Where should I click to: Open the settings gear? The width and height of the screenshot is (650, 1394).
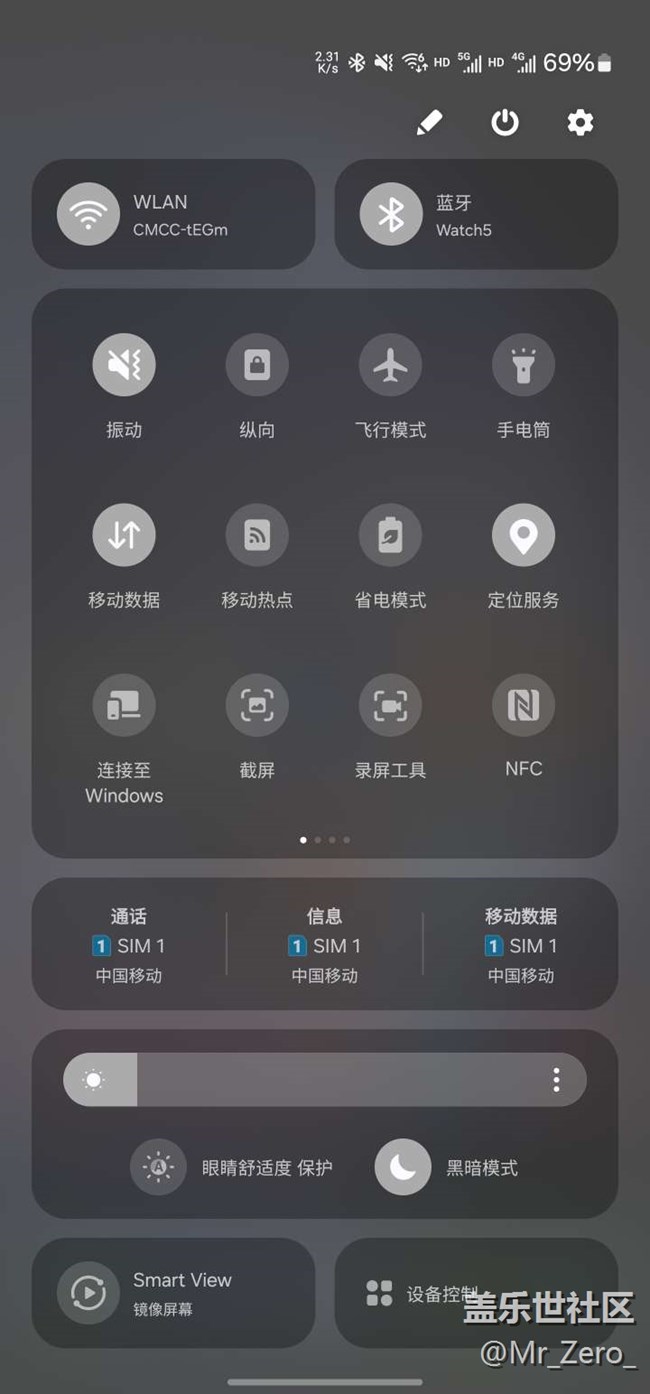click(580, 123)
